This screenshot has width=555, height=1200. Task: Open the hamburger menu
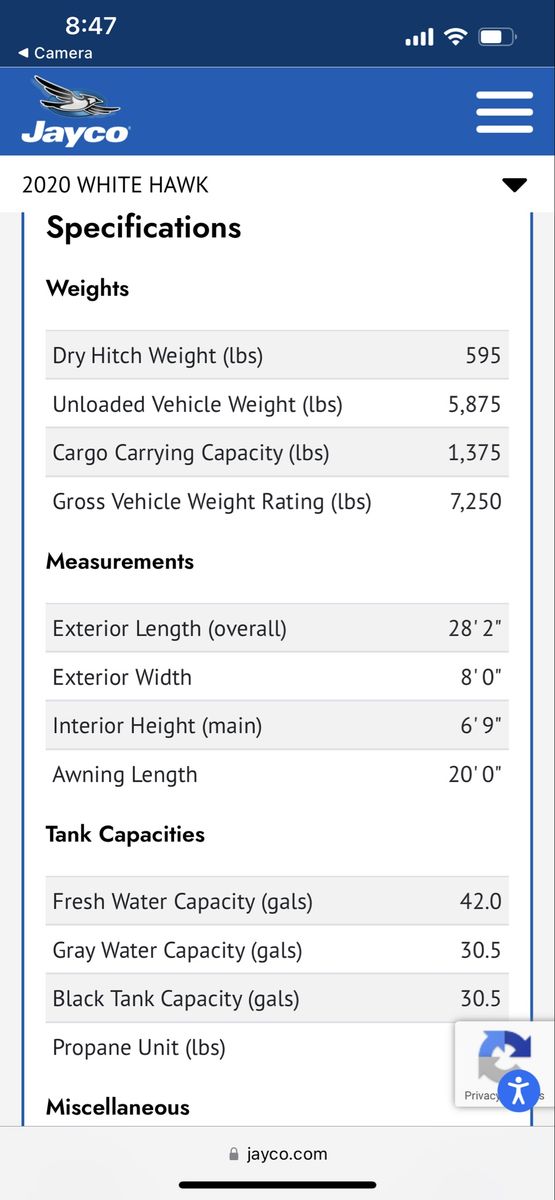click(x=505, y=112)
